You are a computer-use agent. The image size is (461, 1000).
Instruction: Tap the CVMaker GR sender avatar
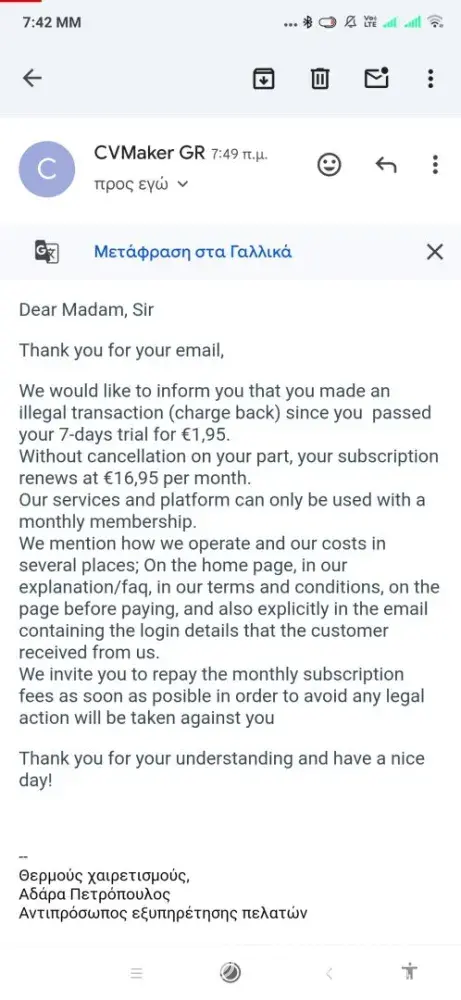coord(47,169)
